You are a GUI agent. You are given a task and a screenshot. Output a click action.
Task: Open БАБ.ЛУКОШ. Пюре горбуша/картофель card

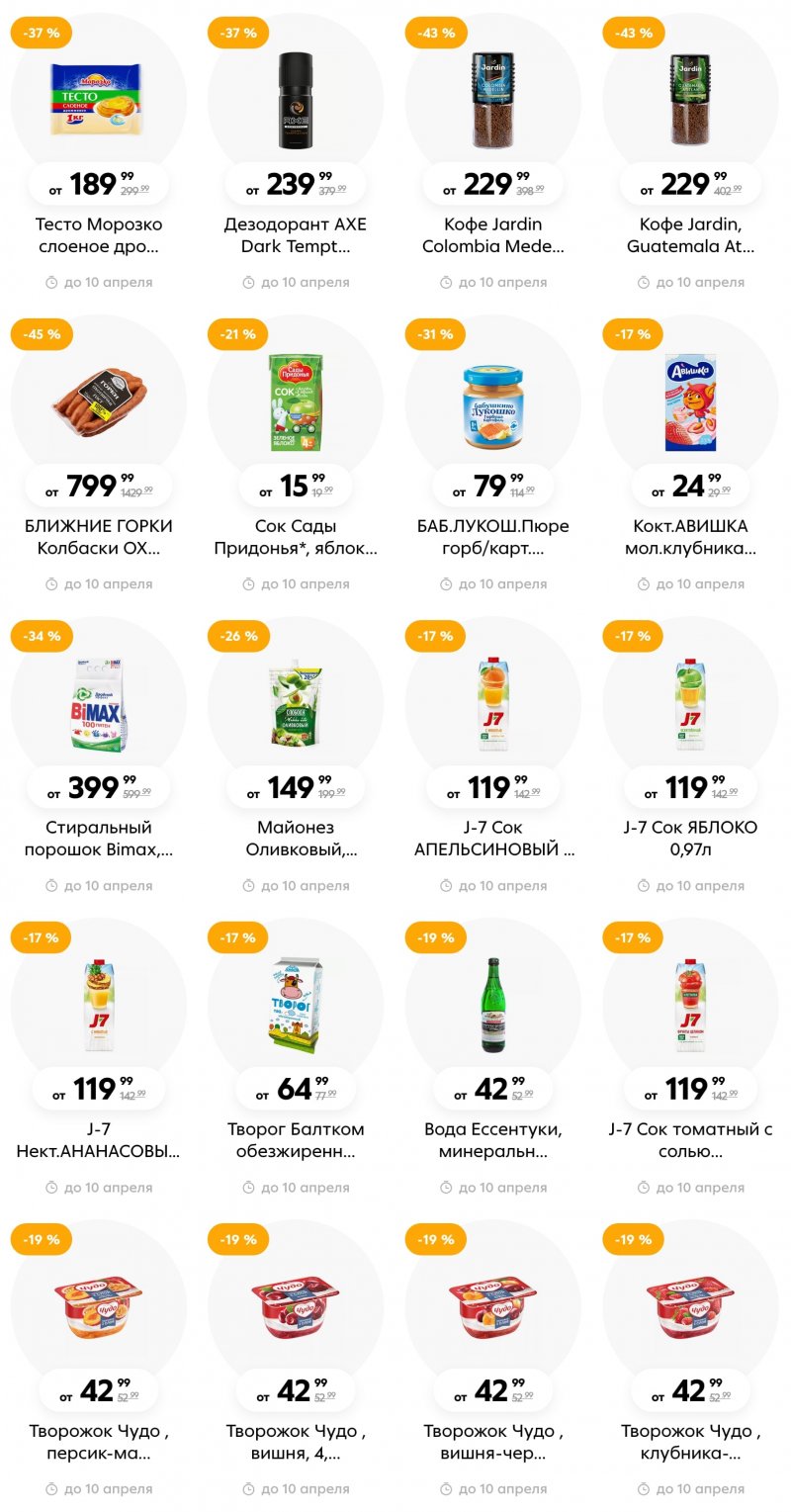tap(492, 400)
